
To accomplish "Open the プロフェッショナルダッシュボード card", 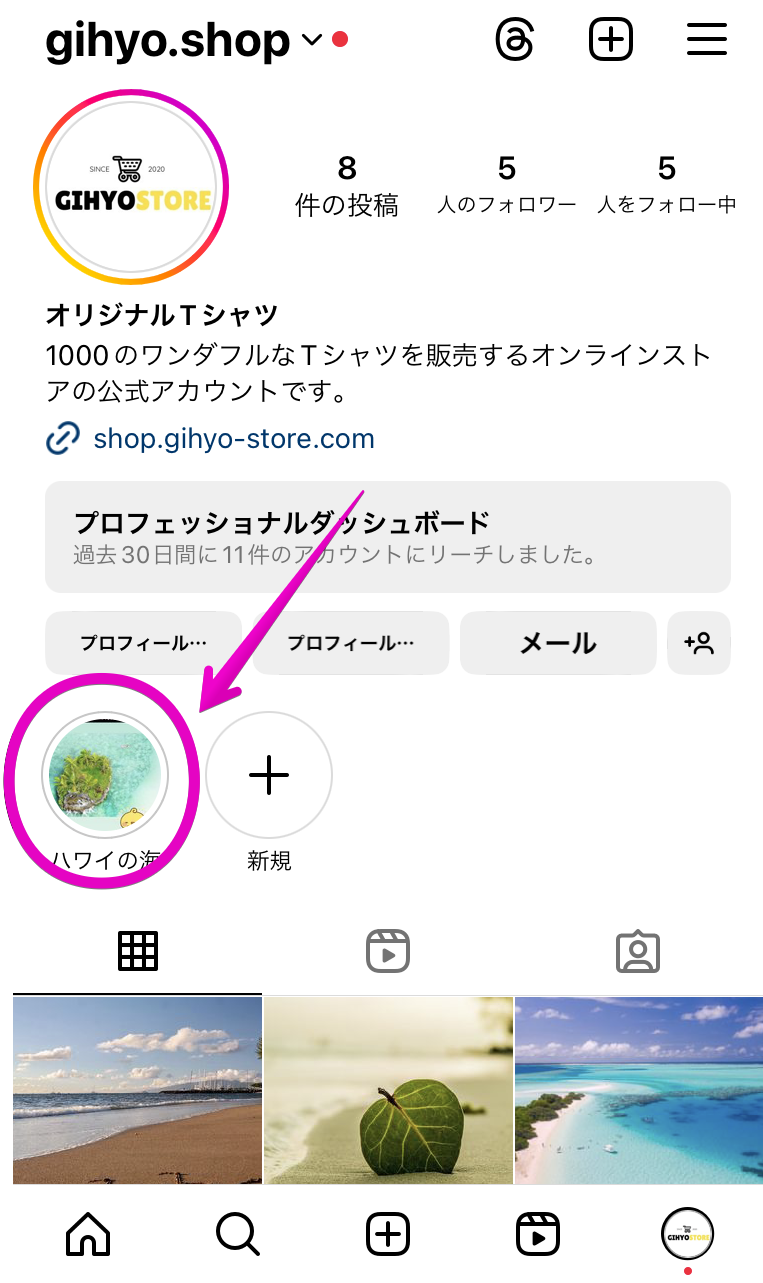I will coord(388,537).
